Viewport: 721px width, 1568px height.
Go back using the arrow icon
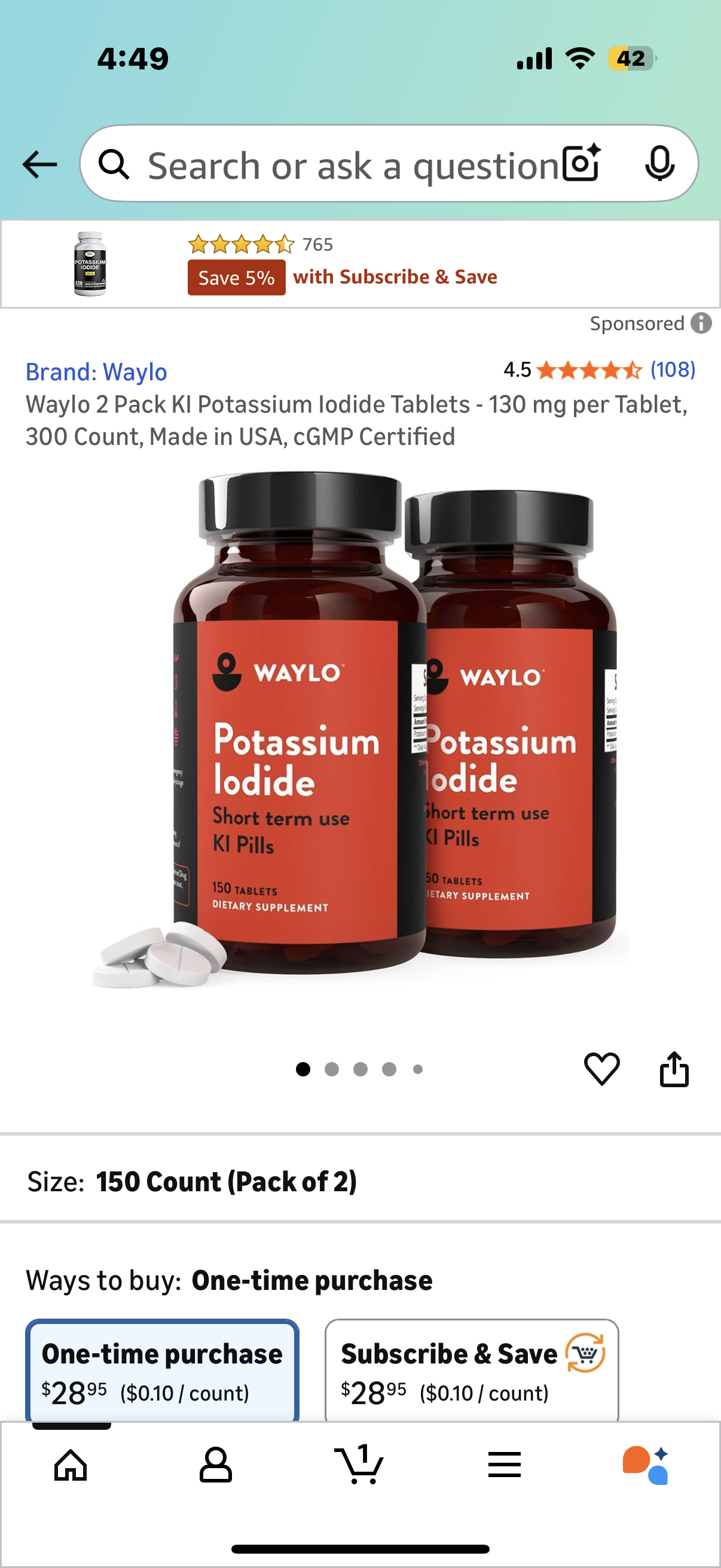[x=38, y=163]
